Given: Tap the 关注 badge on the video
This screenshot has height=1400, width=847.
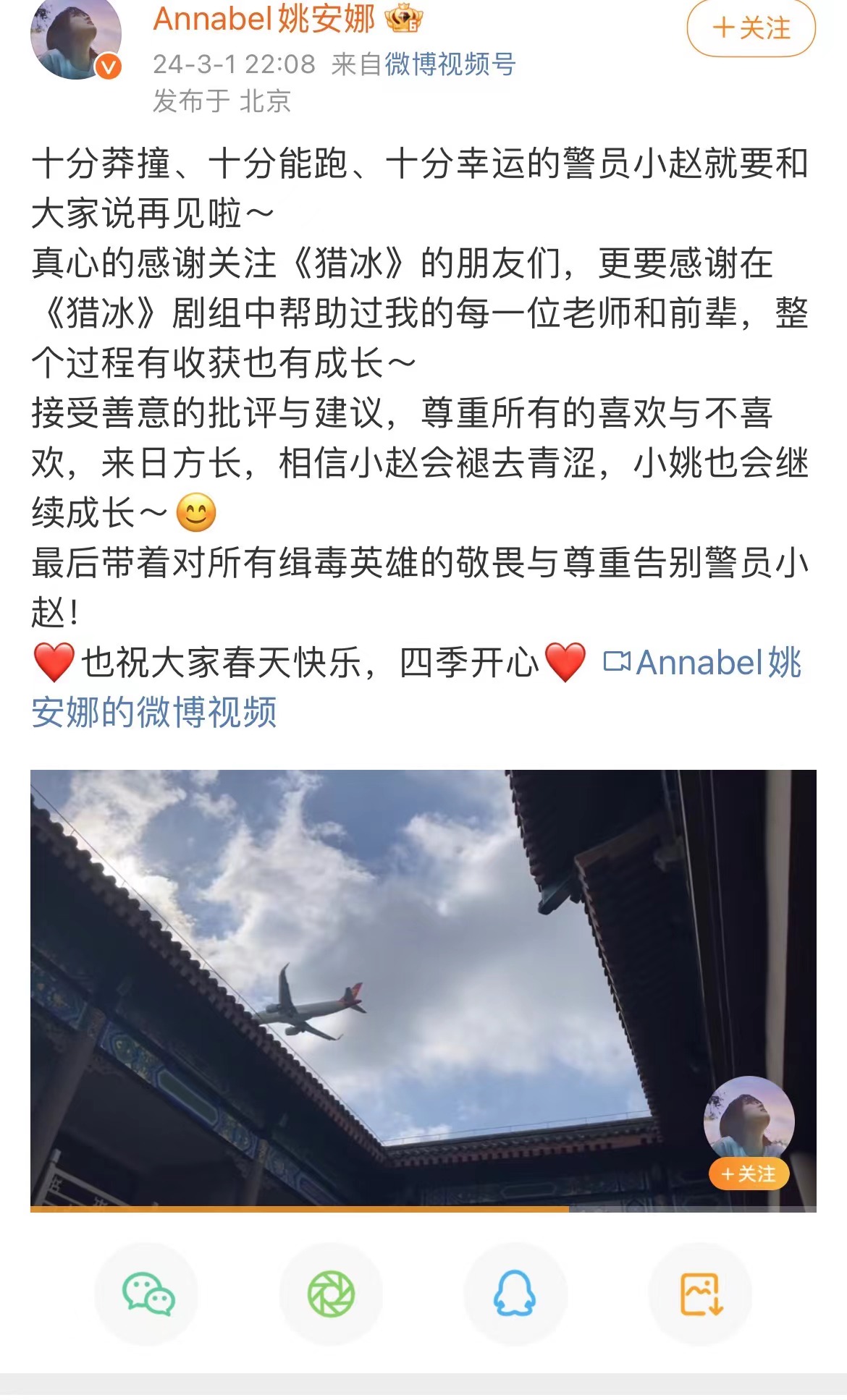Looking at the screenshot, I should coord(749,1174).
